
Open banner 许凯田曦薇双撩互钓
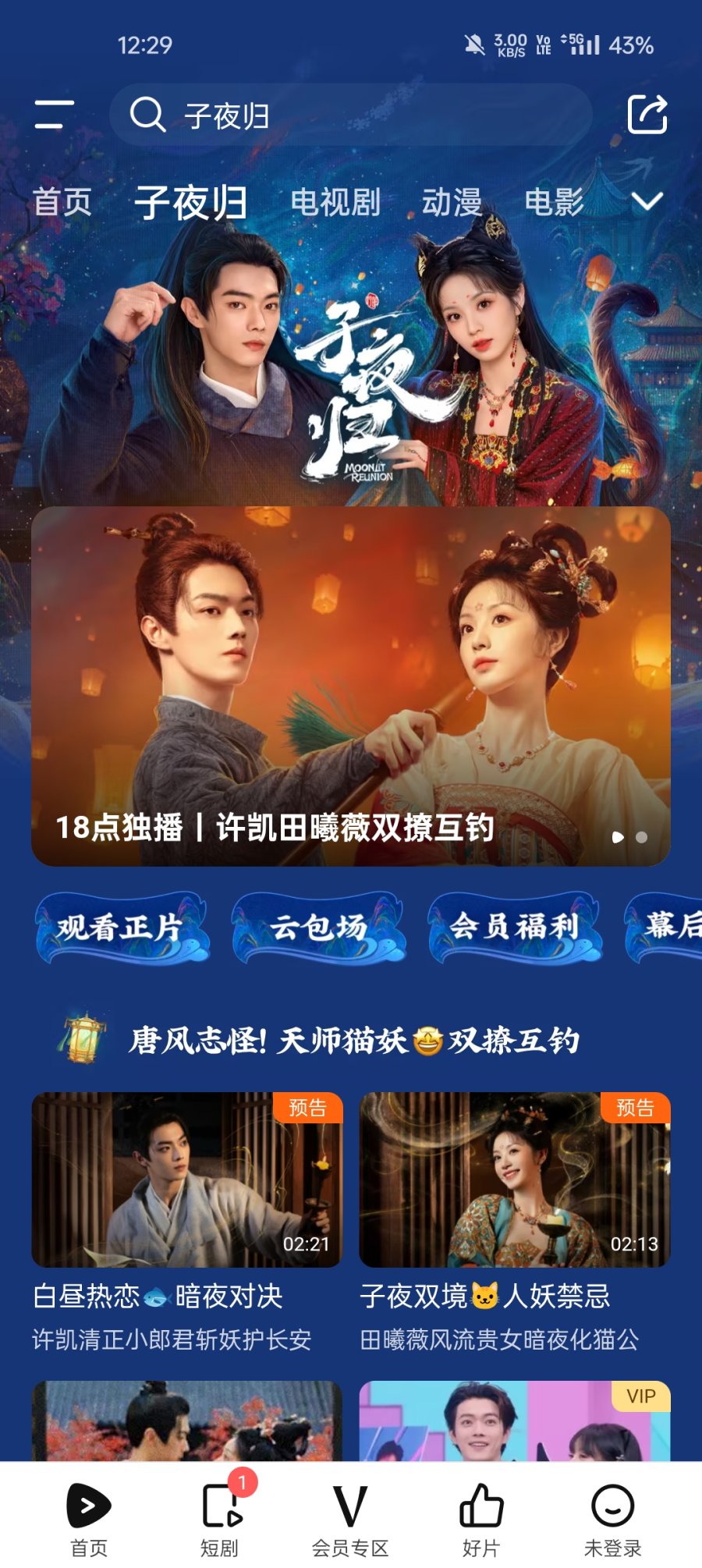pyautogui.click(x=351, y=686)
